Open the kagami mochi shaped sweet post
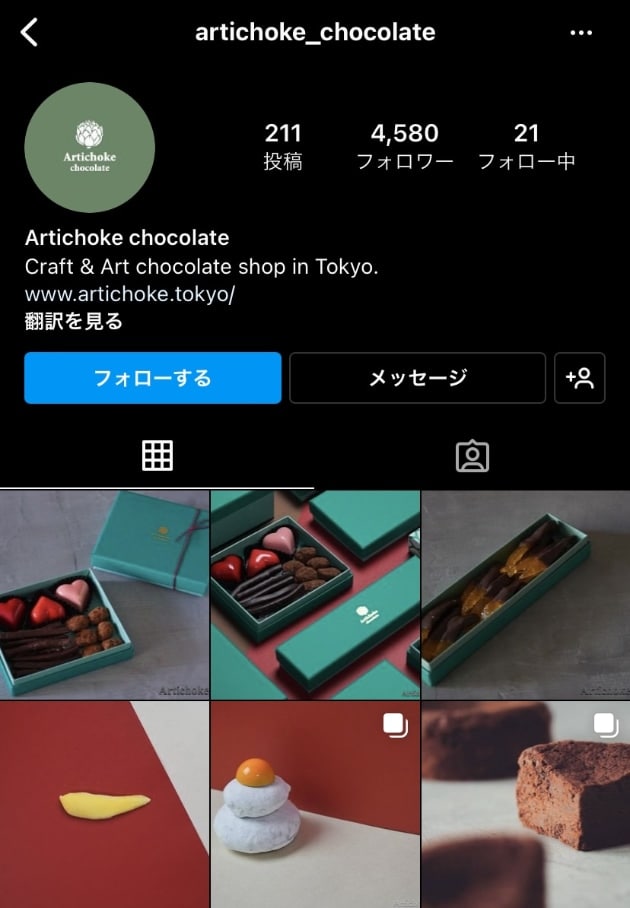 pos(315,804)
